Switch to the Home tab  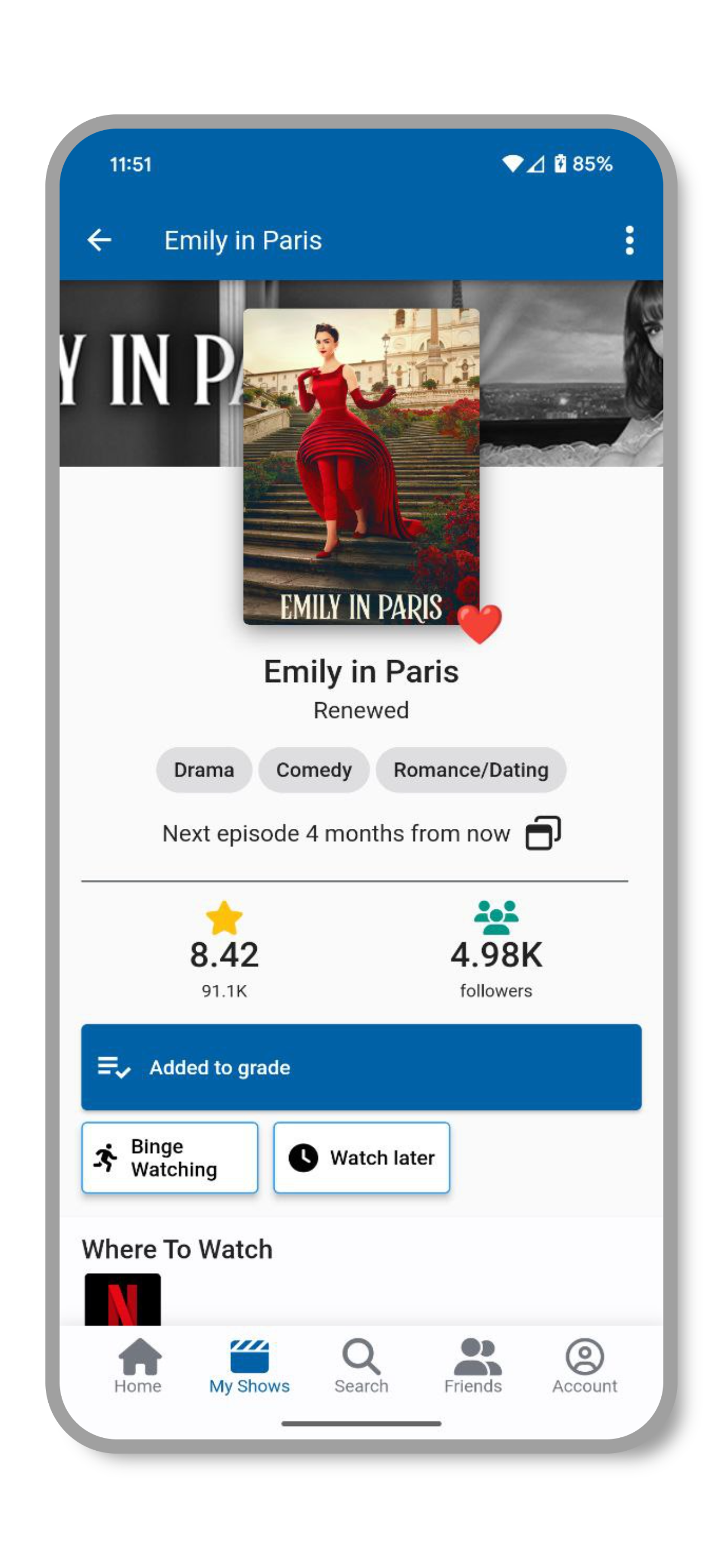point(138,1364)
